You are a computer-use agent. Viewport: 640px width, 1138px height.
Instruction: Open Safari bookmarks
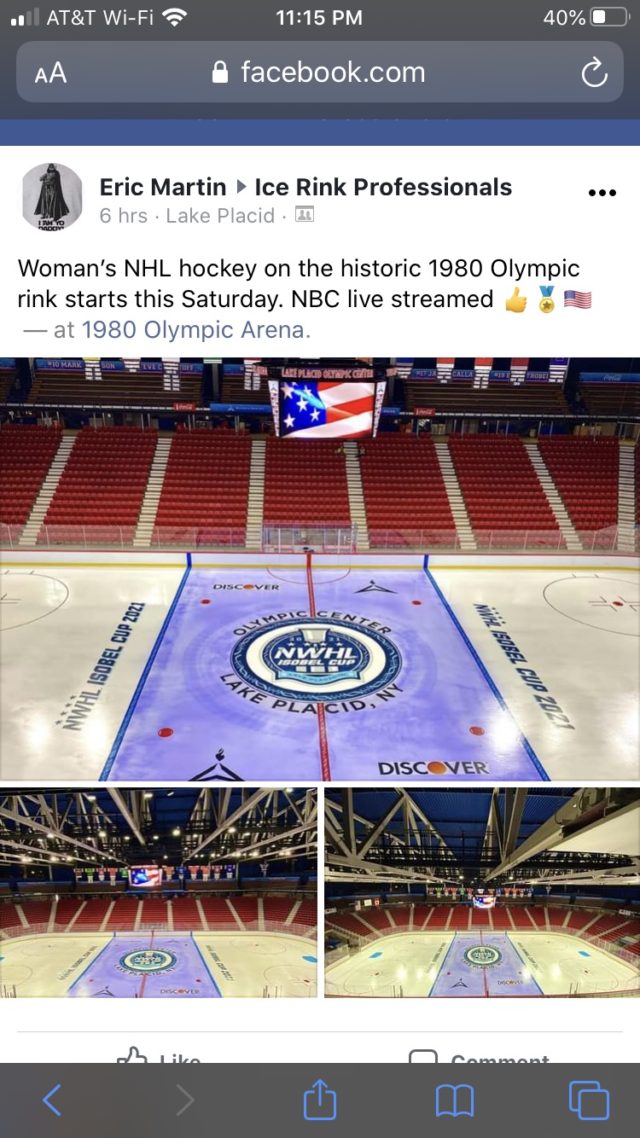click(x=454, y=1101)
